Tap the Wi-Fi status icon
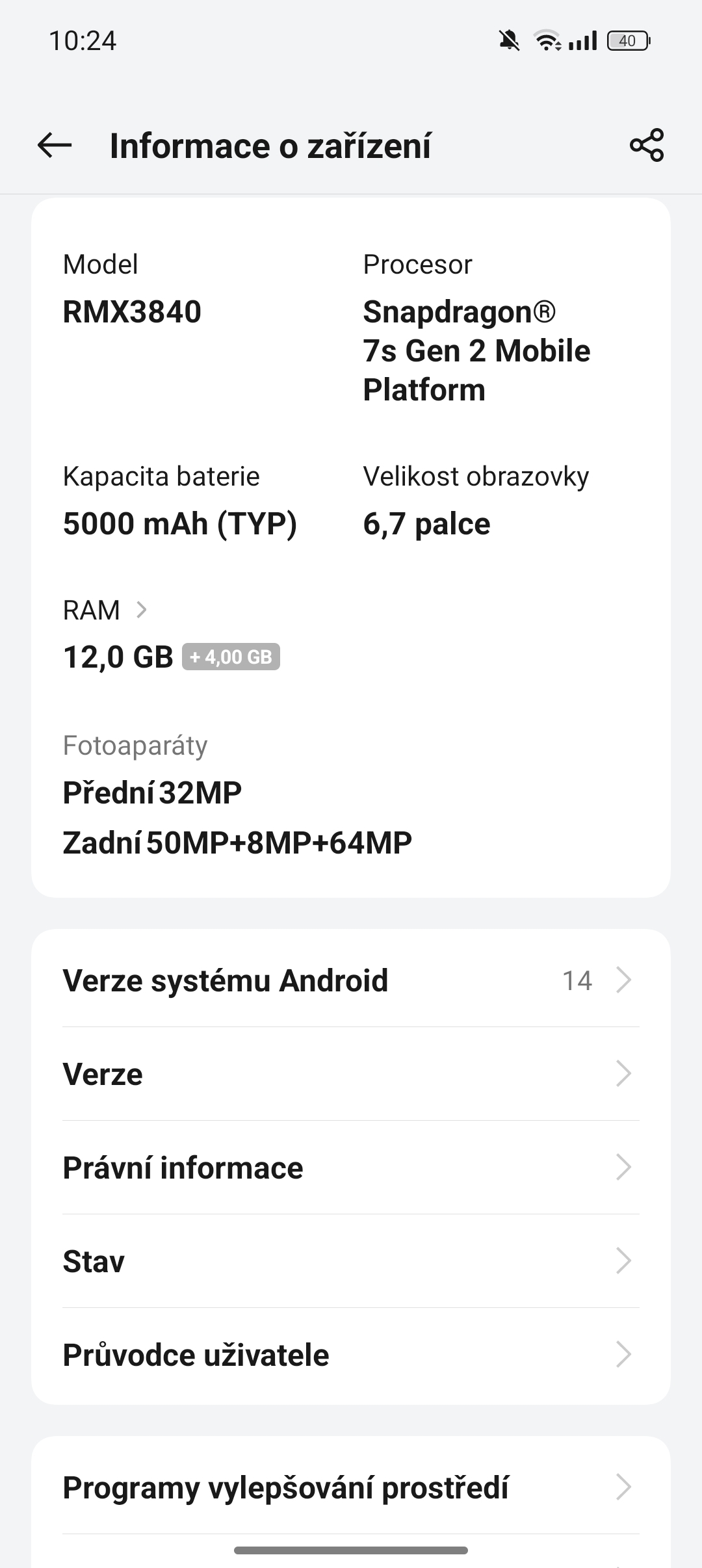 pyautogui.click(x=546, y=41)
